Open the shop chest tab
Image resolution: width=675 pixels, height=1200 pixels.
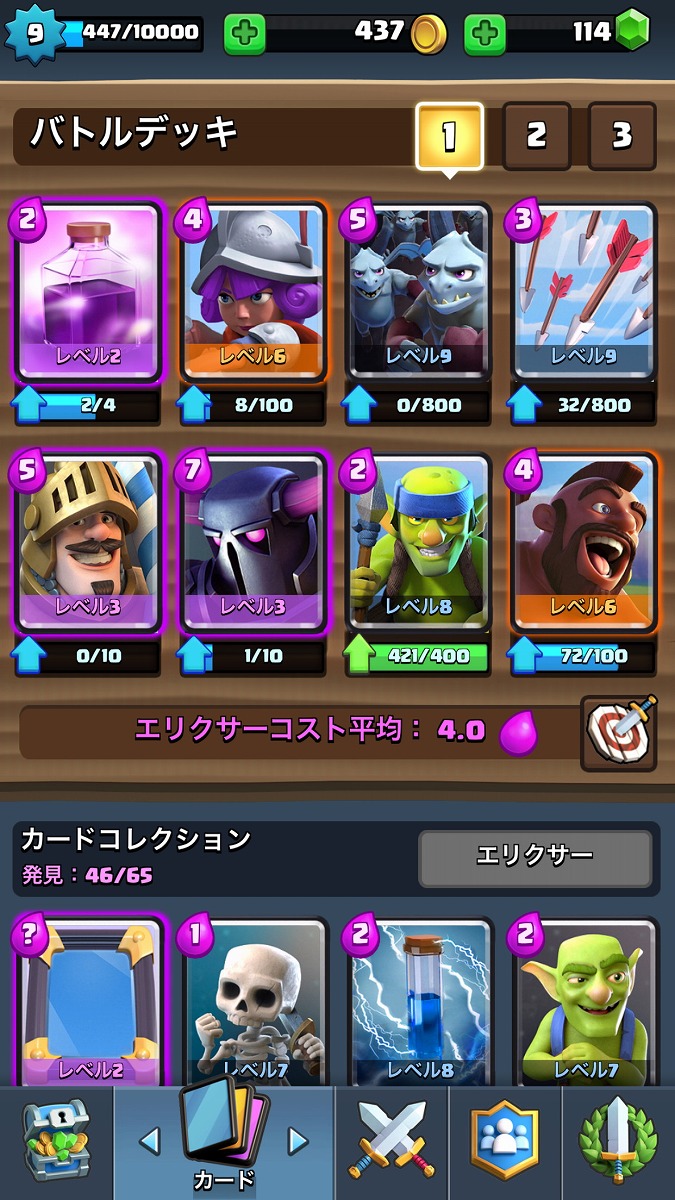(56, 1142)
